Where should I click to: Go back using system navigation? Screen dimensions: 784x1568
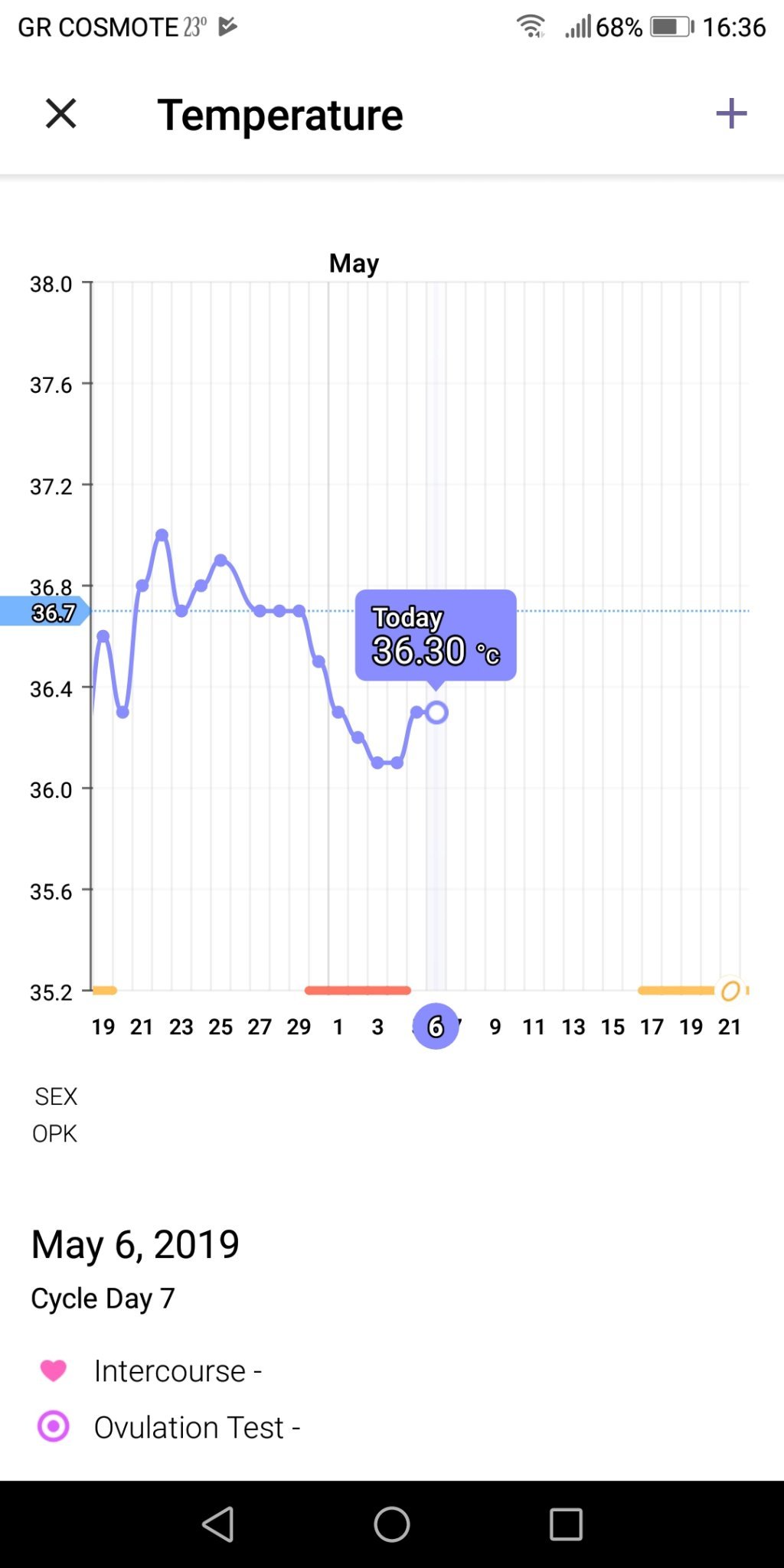(x=218, y=1524)
